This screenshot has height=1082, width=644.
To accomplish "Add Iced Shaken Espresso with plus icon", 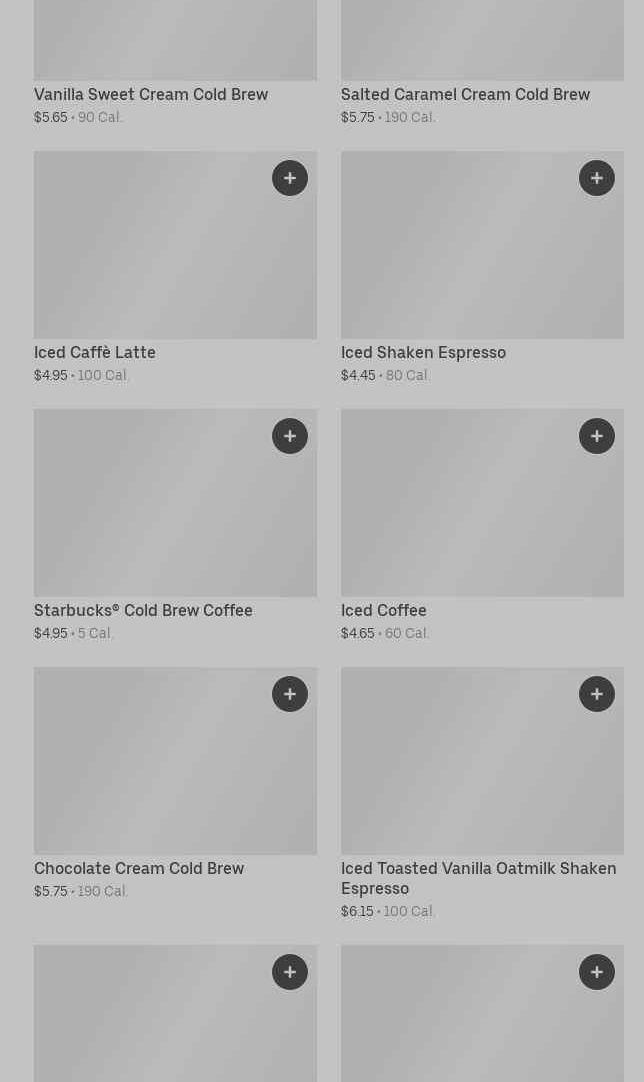I will point(597,178).
